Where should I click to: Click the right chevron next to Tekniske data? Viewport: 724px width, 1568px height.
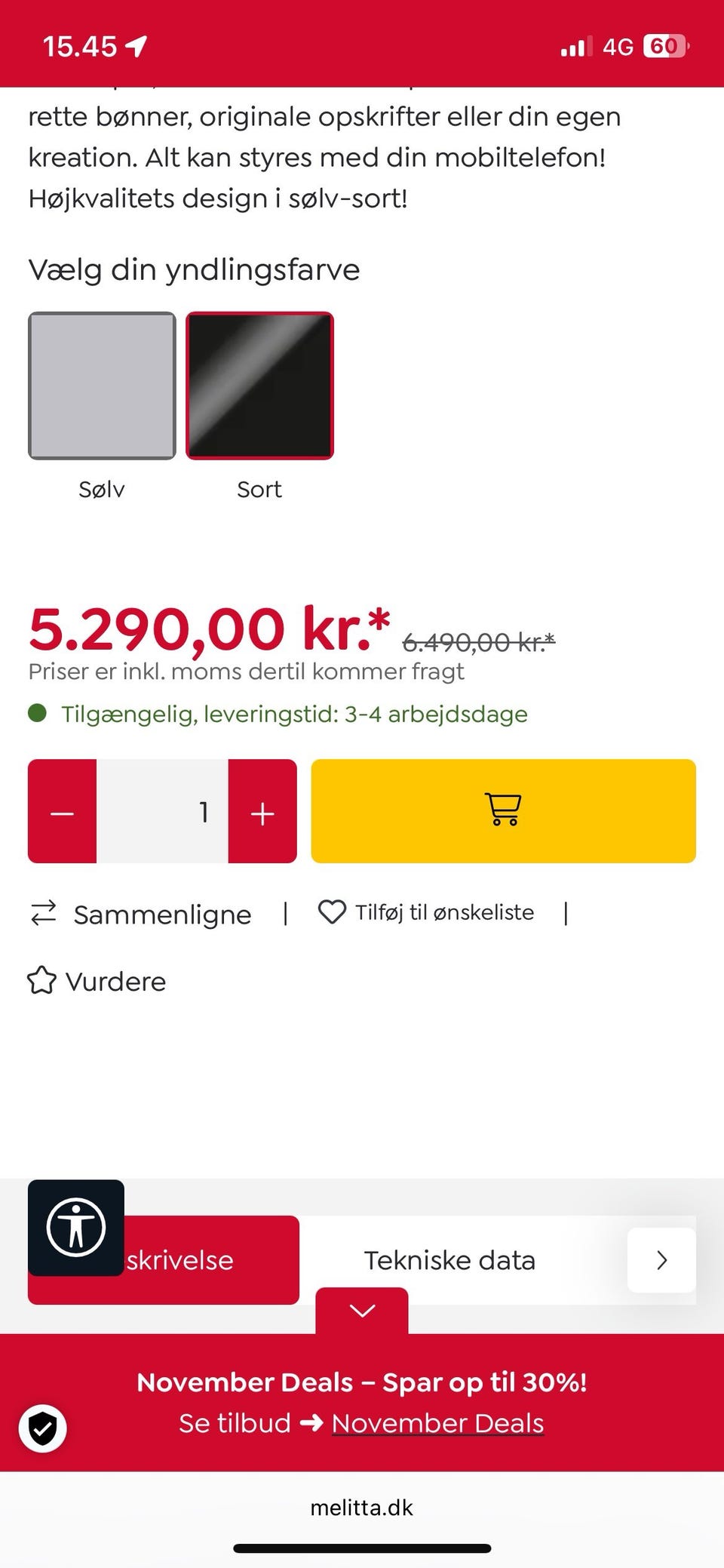point(661,1259)
